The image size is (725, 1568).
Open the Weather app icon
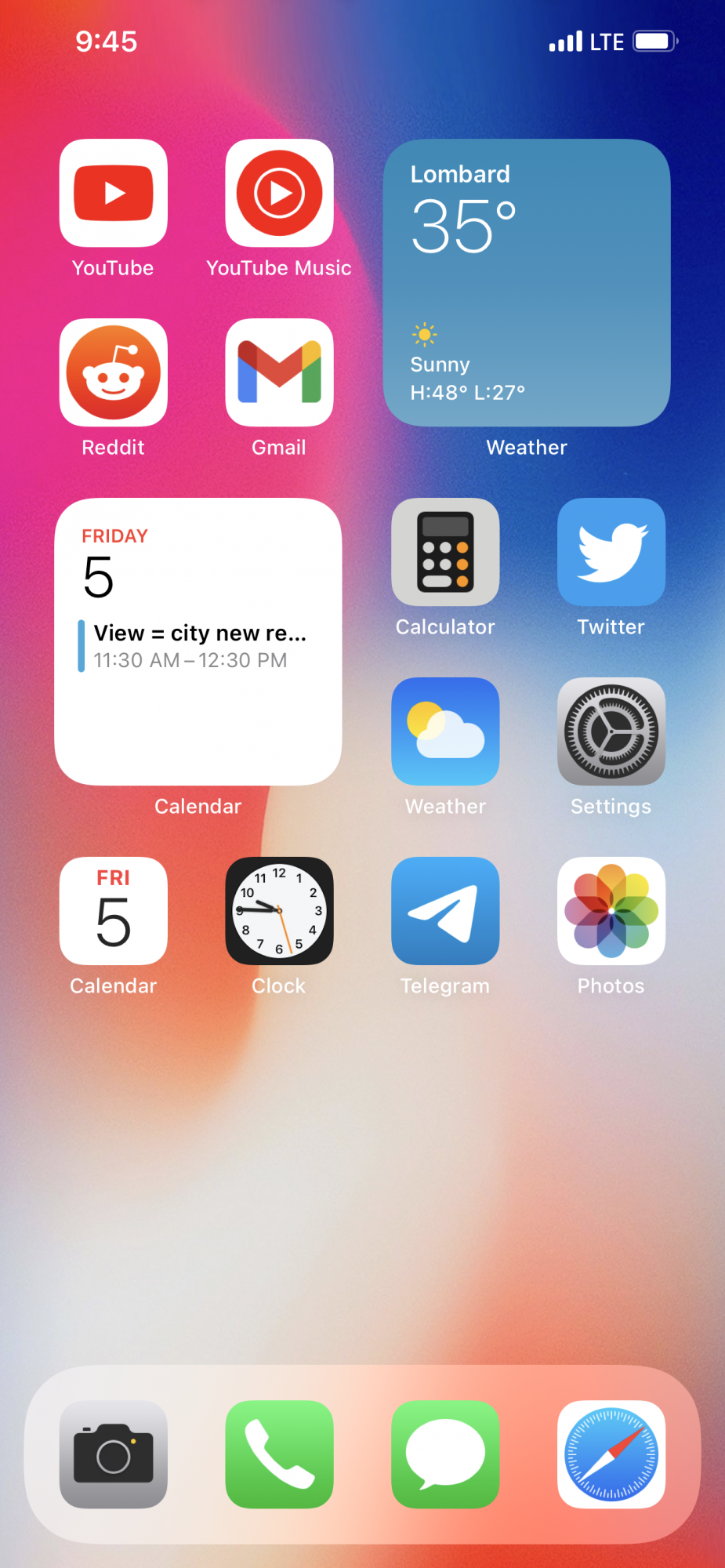445,731
